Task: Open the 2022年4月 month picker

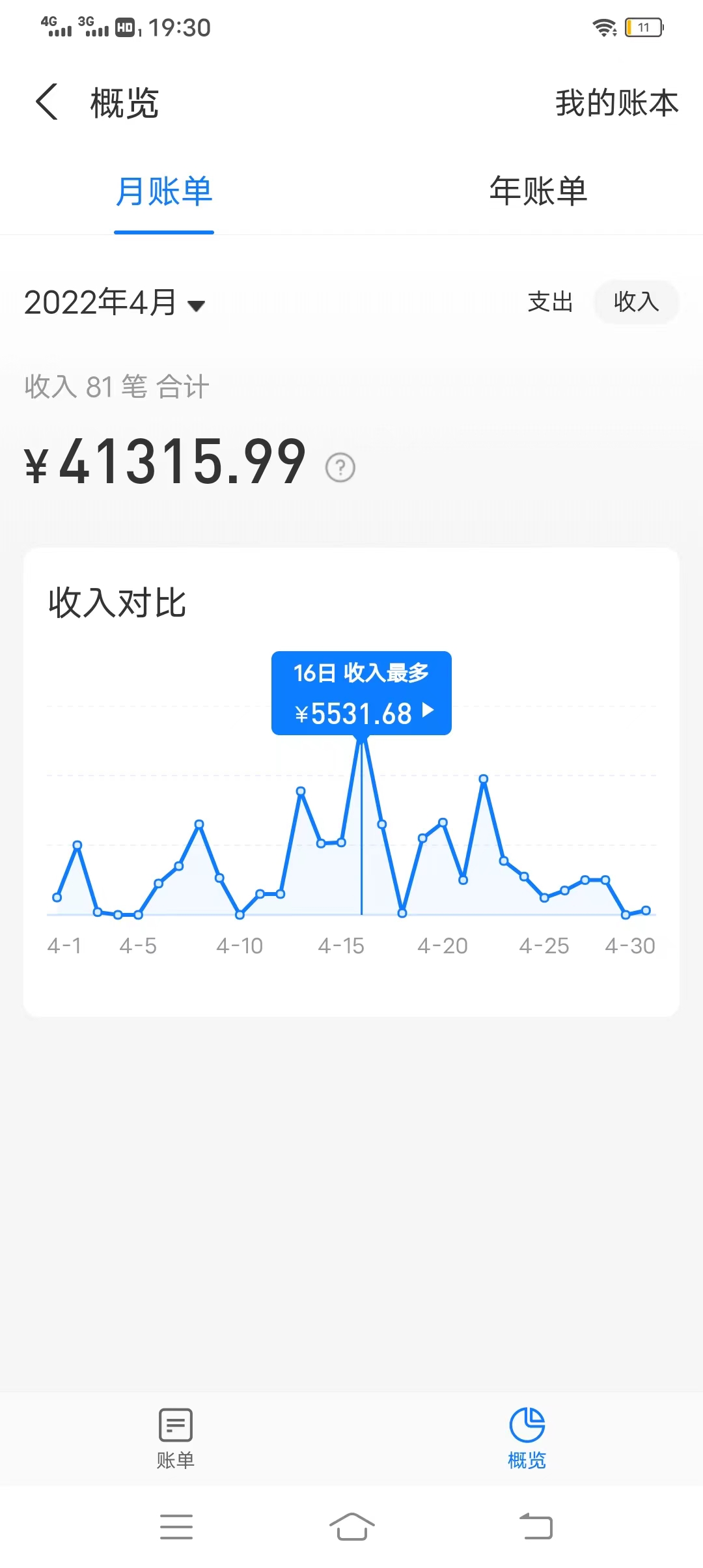Action: point(115,303)
